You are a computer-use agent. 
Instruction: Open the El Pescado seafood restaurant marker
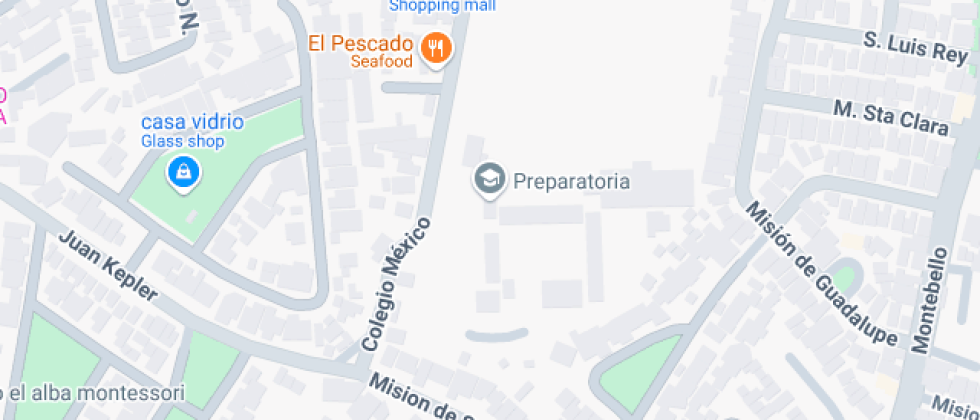coord(435,48)
